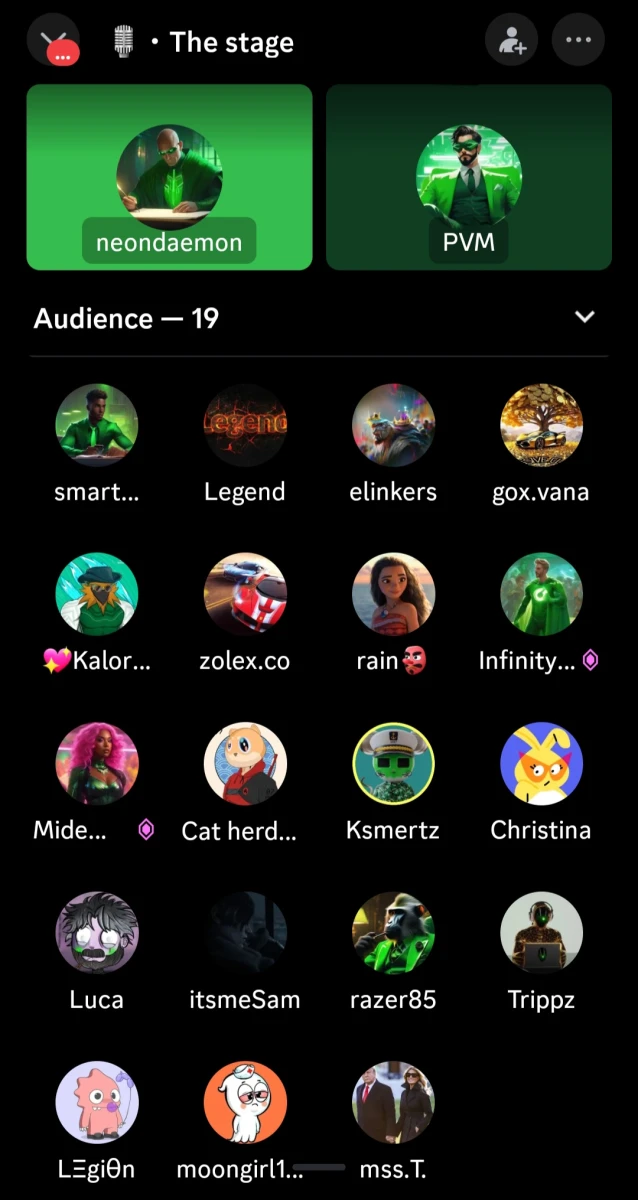View Legend's profile in the audience

click(x=245, y=426)
